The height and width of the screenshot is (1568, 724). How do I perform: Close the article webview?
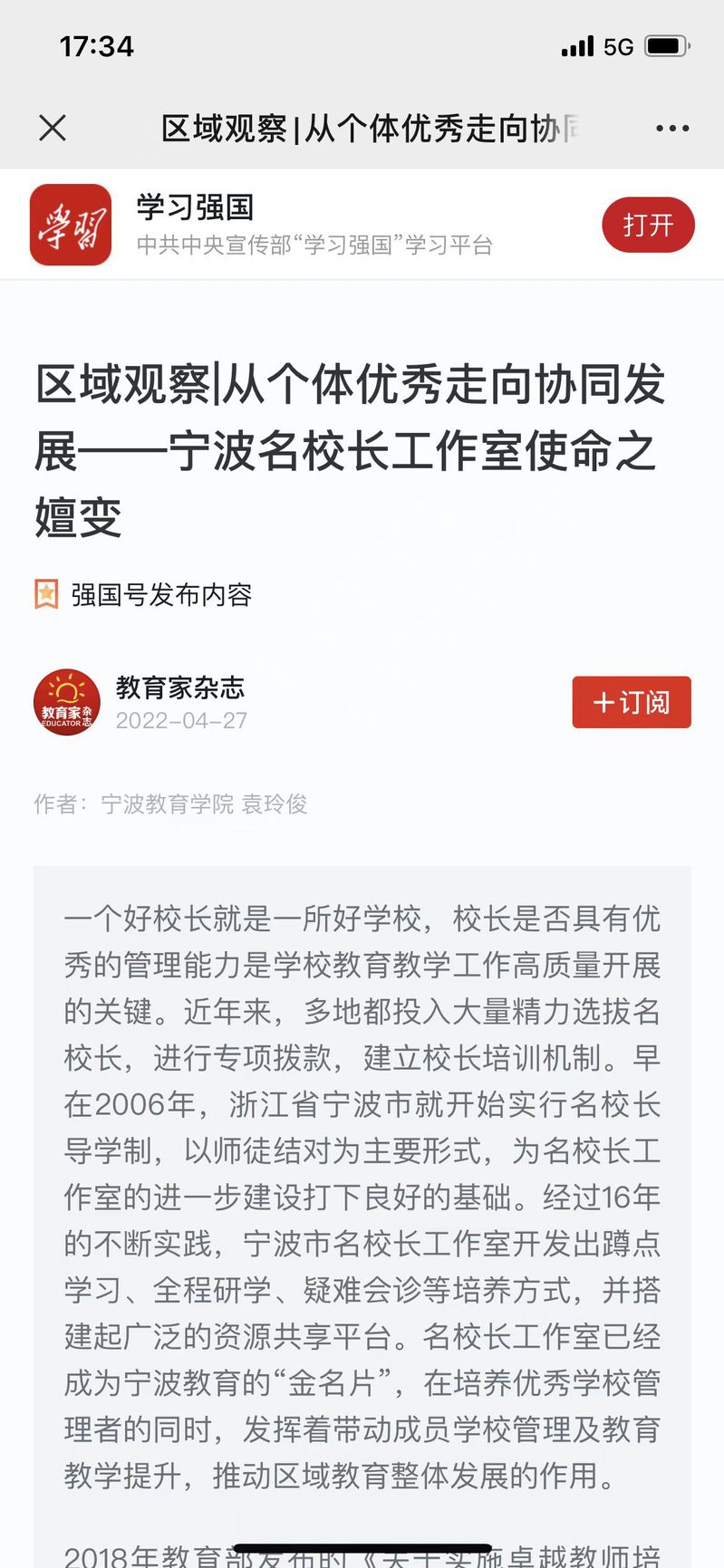click(x=53, y=128)
